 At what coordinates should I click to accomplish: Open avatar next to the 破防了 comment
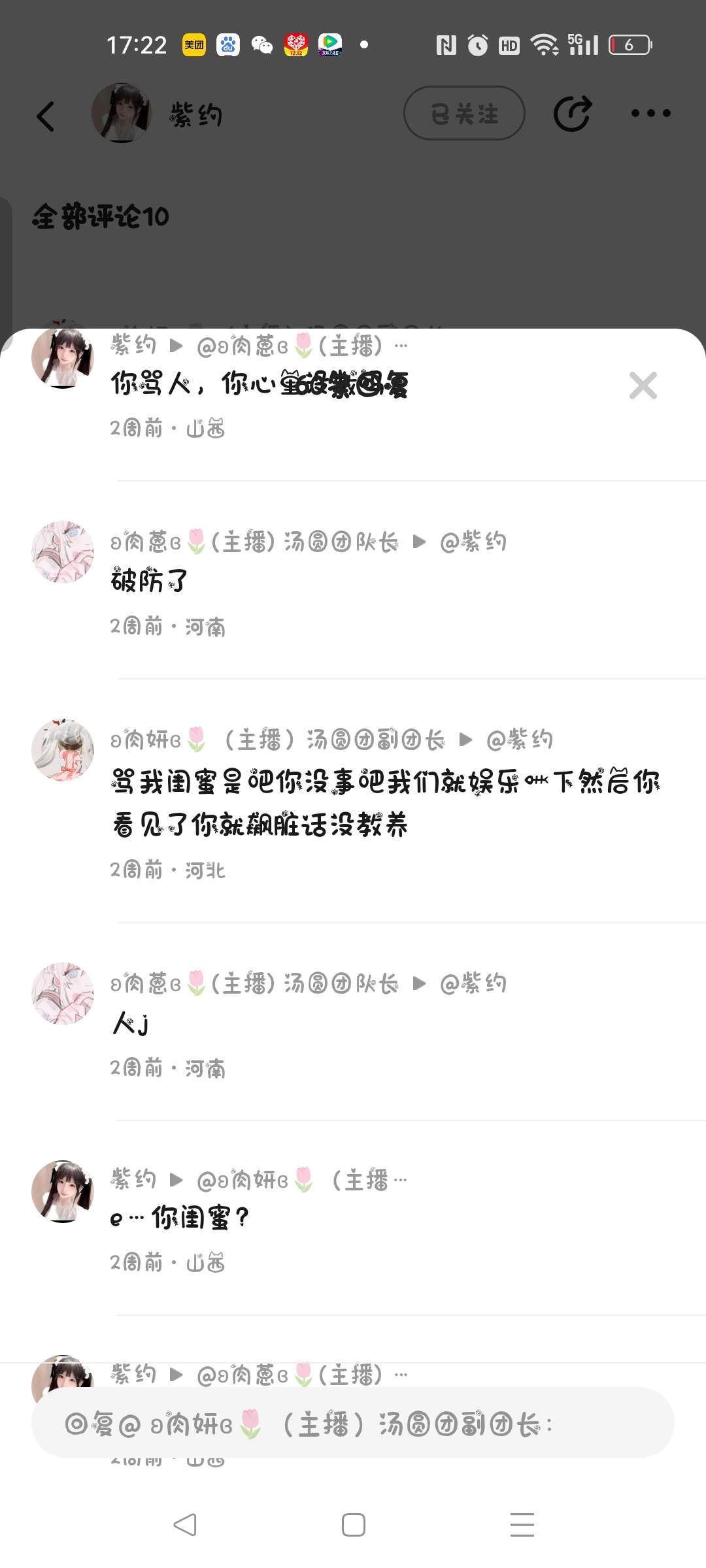tap(63, 552)
